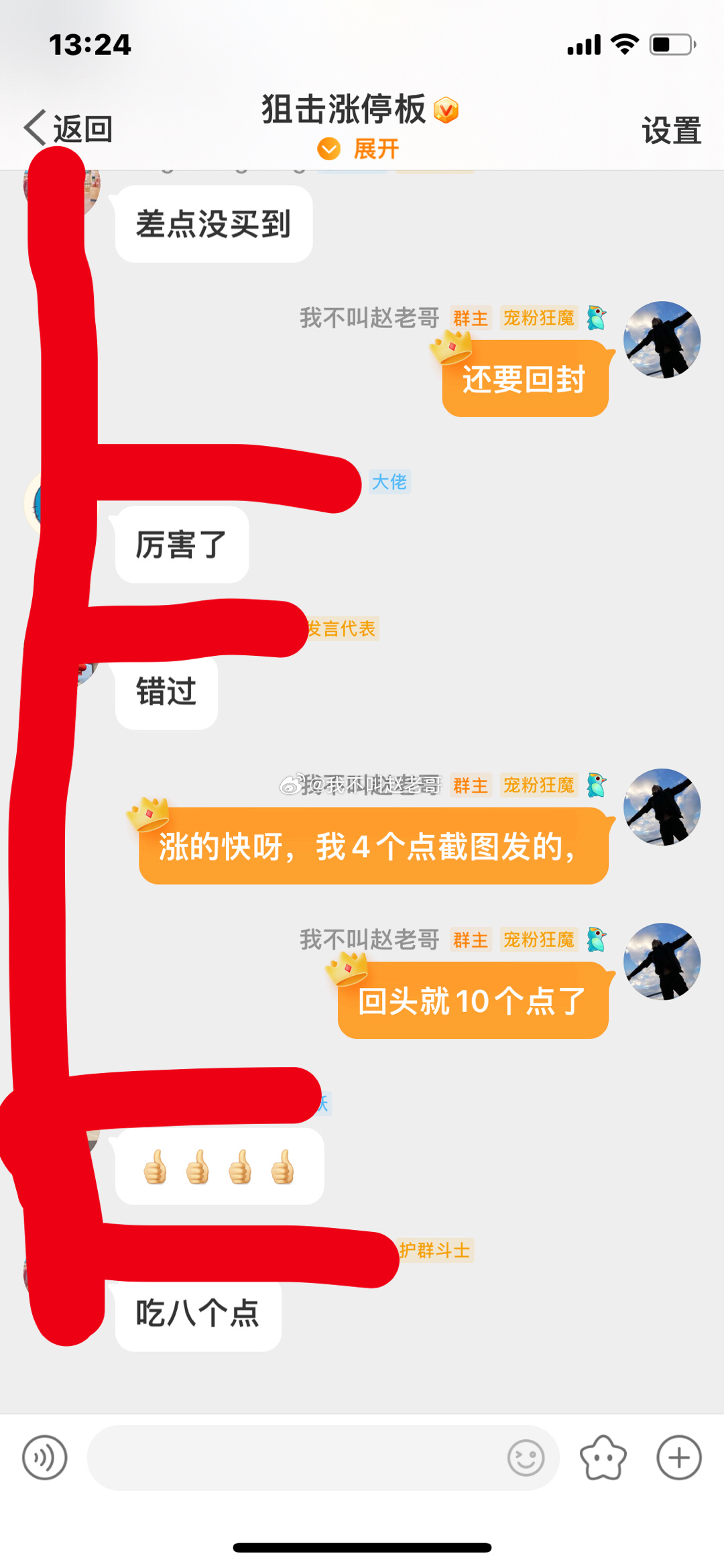Expand the group header with 展开
The image size is (724, 1568).
click(358, 149)
